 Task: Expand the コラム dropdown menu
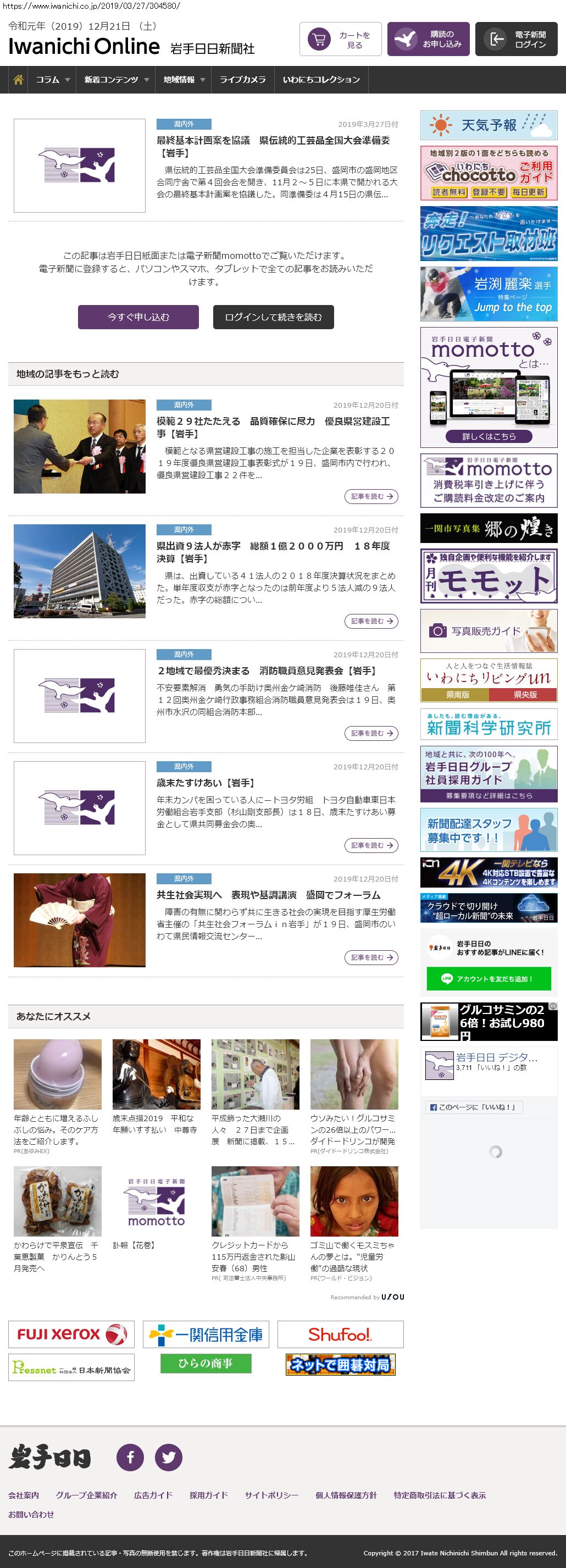(x=52, y=80)
